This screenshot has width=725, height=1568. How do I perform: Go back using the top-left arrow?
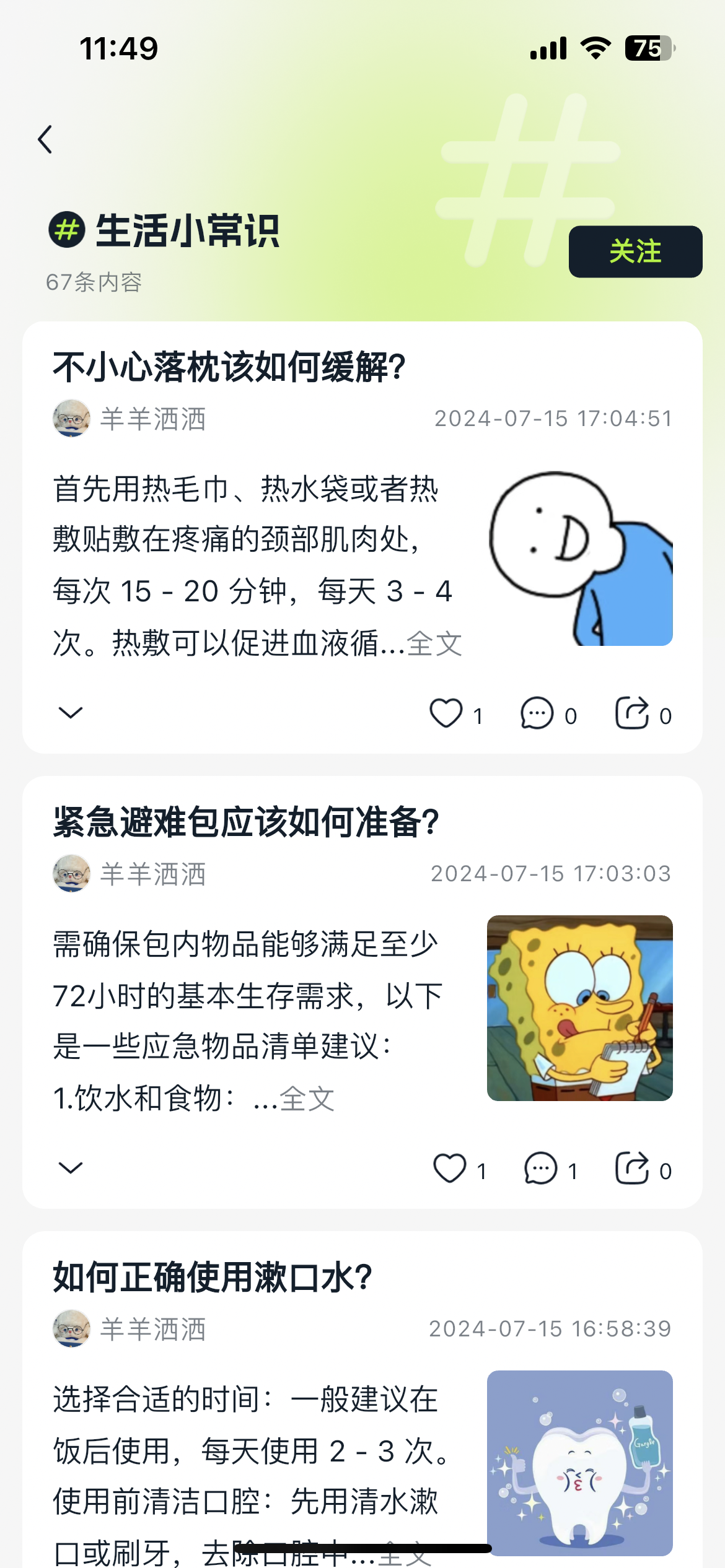pyautogui.click(x=45, y=139)
